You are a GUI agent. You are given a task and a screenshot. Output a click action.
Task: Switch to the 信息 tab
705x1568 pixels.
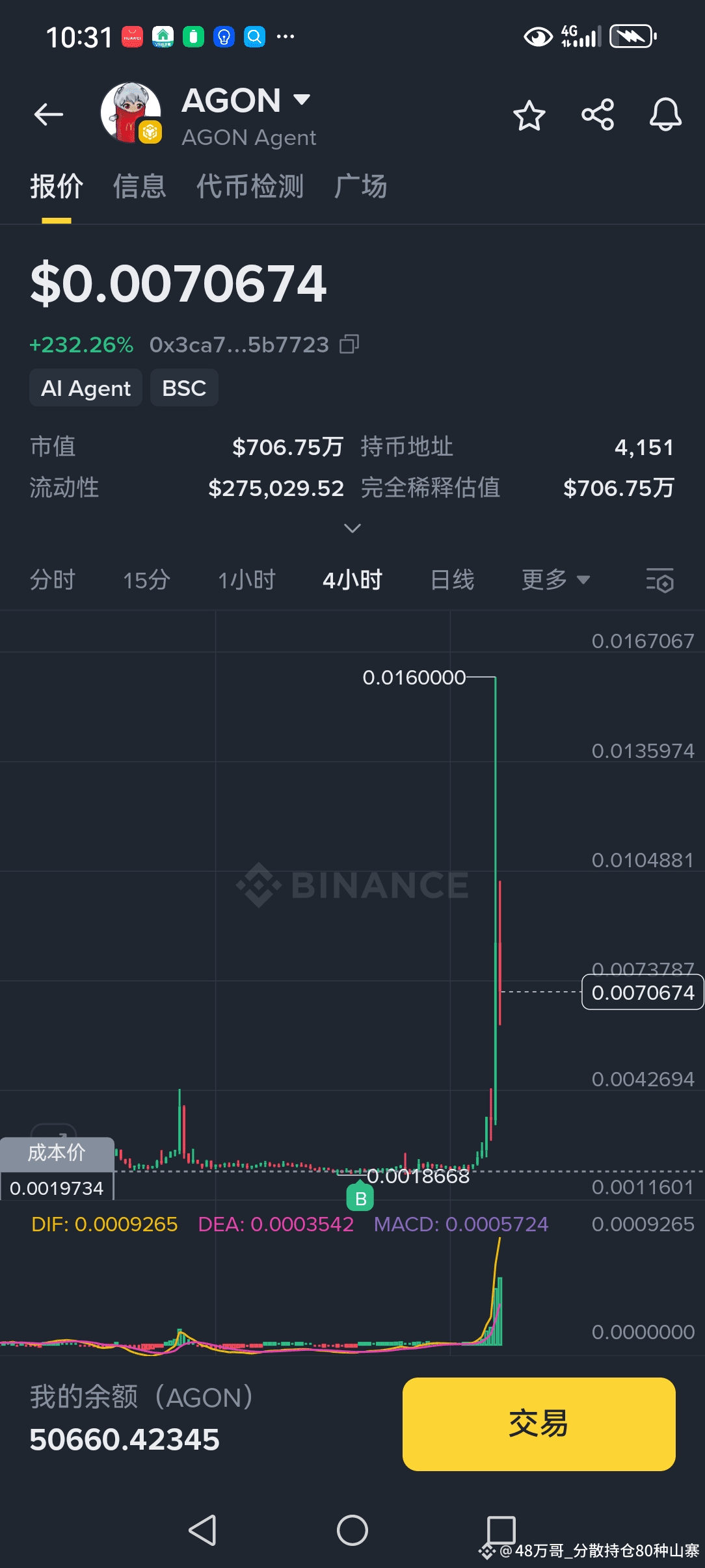coord(140,187)
